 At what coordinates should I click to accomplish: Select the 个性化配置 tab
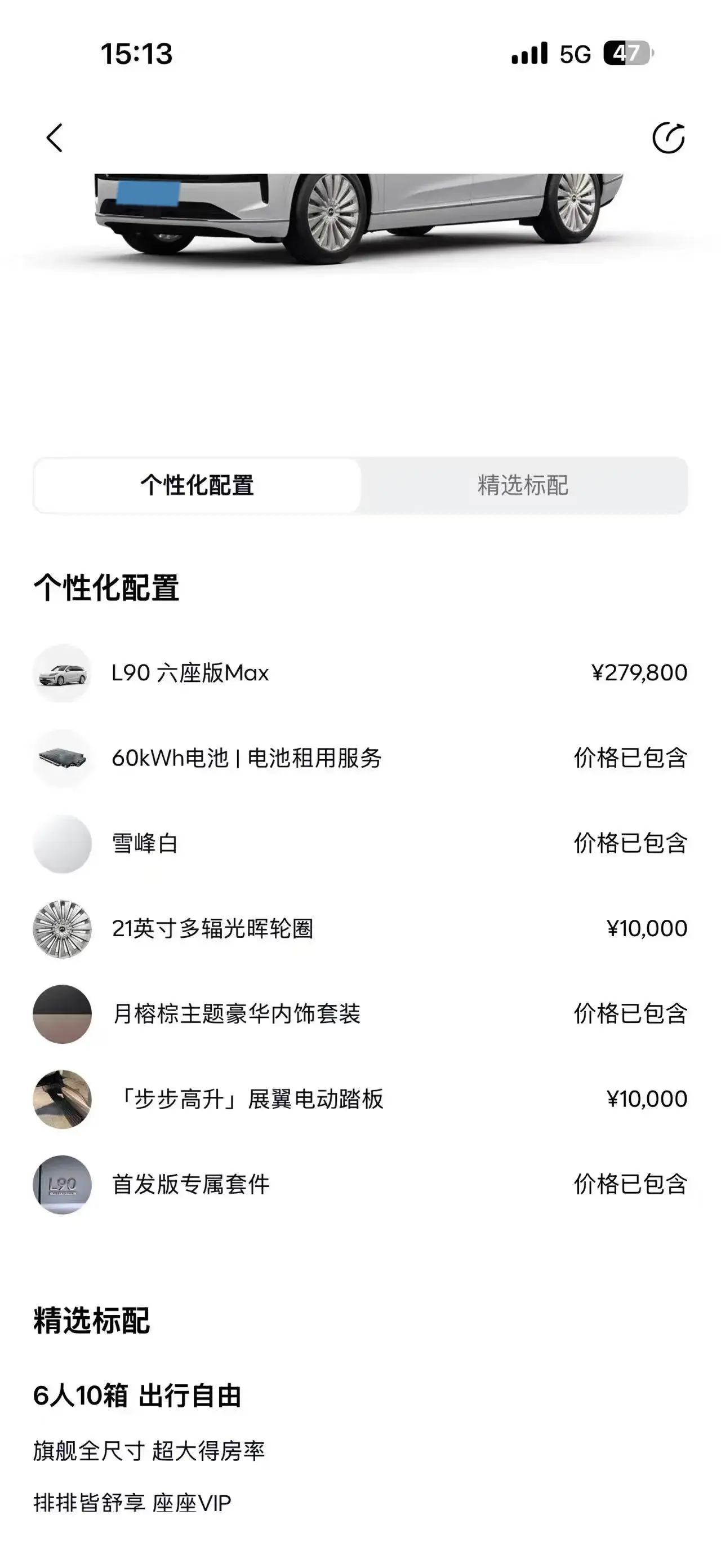click(197, 486)
